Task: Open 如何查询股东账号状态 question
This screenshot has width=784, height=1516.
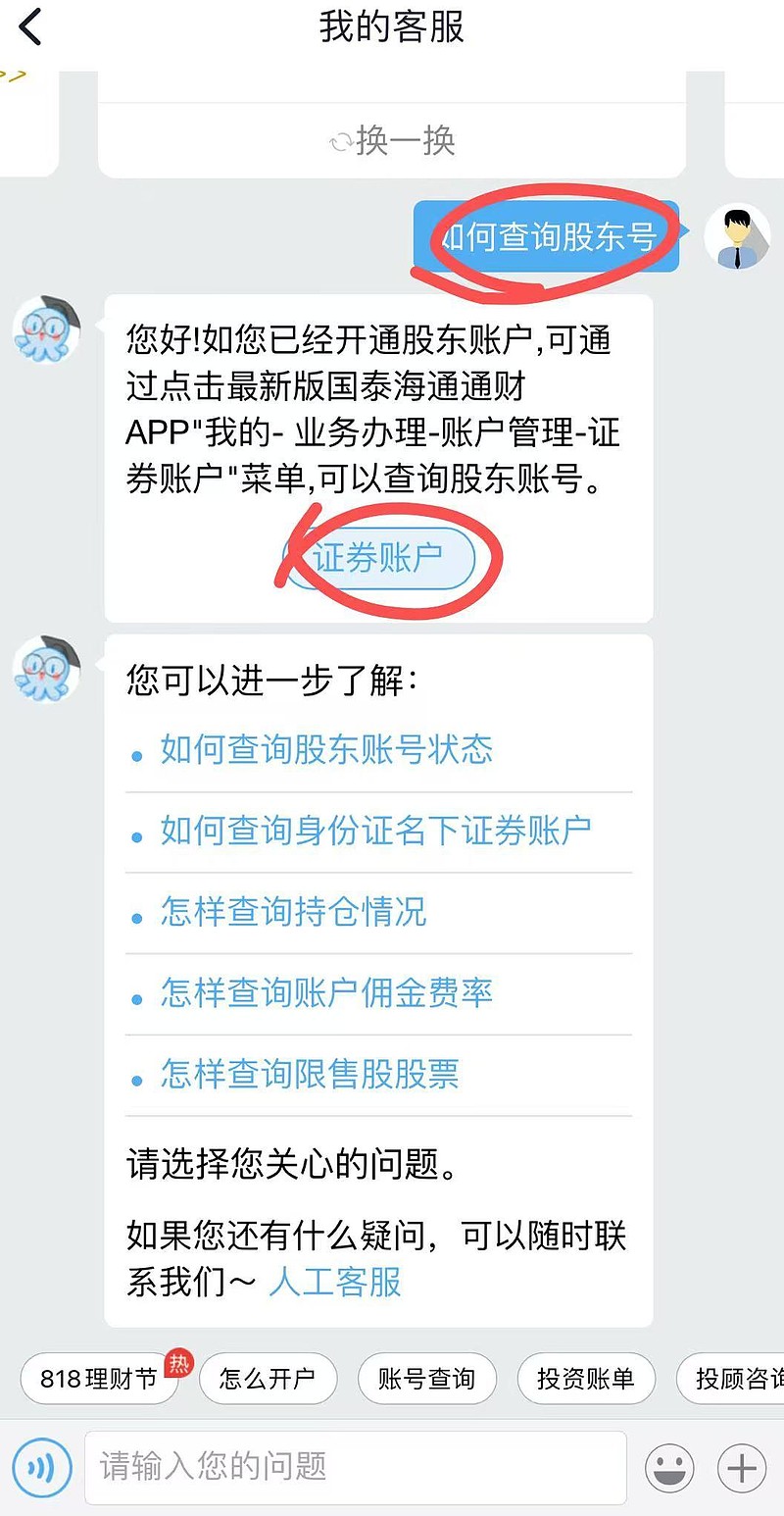Action: coord(326,750)
